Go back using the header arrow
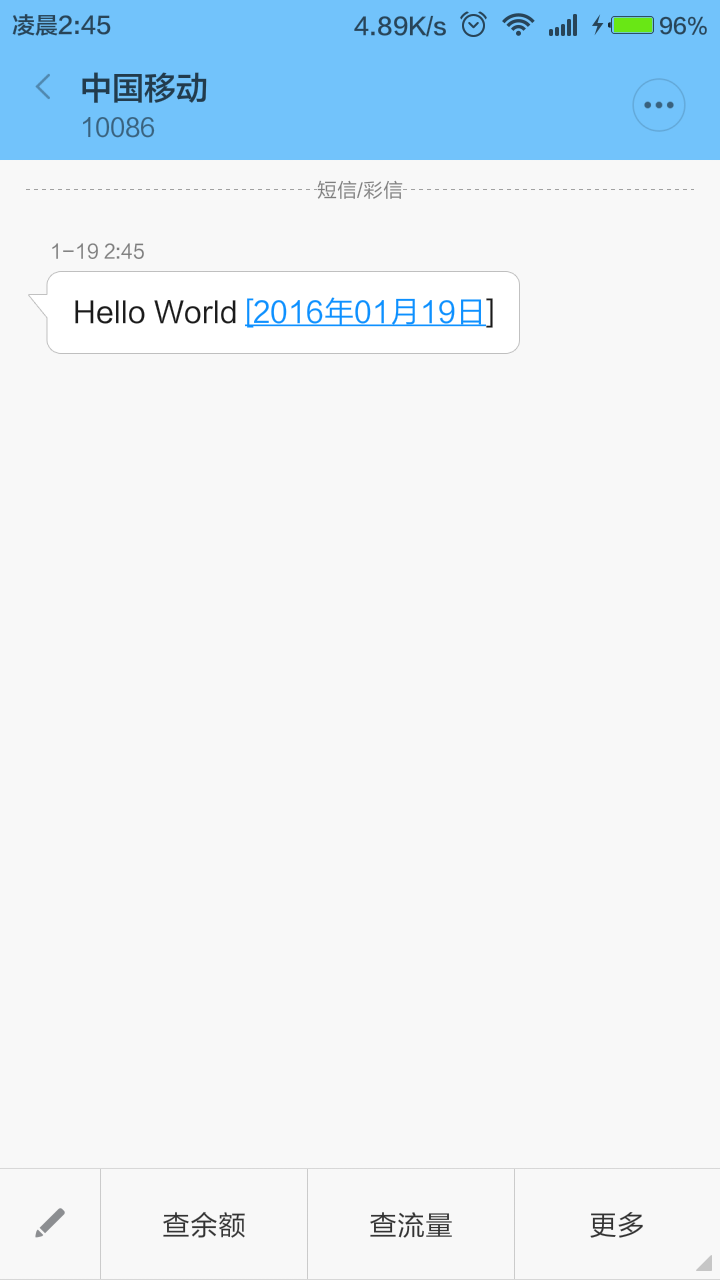 (x=43, y=87)
